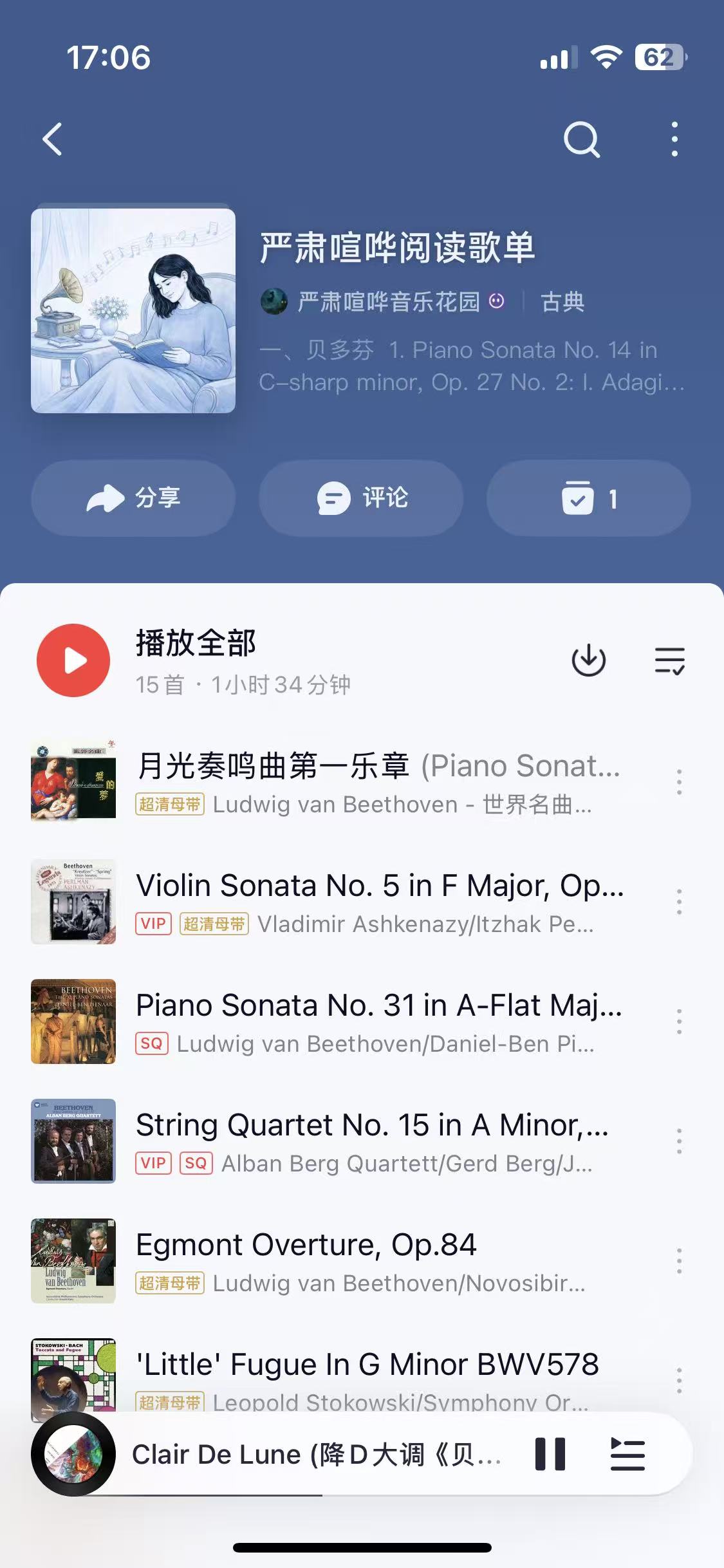Share this playlist via 分享

pyautogui.click(x=133, y=498)
